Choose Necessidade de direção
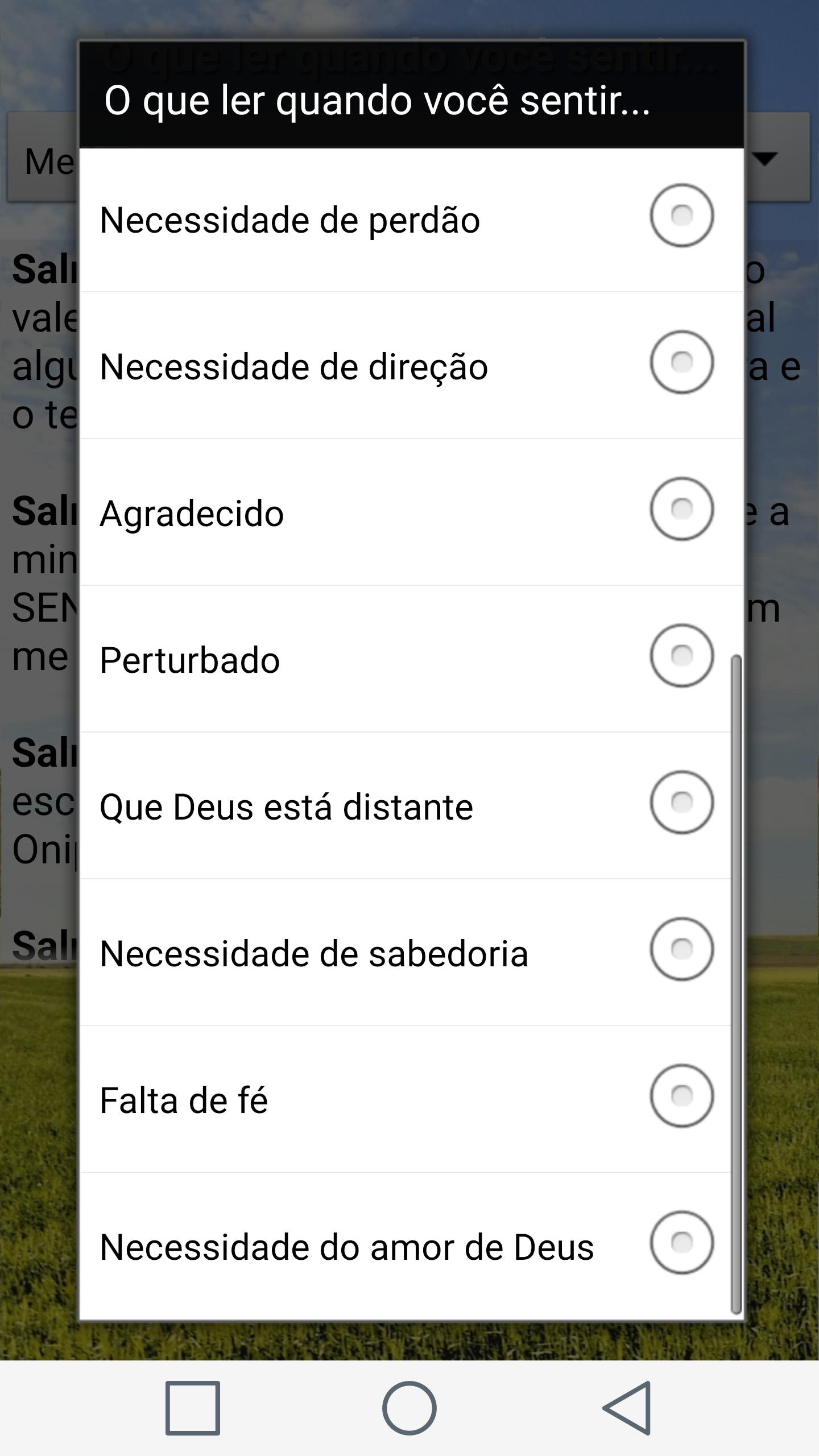The image size is (819, 1456). coord(411,366)
